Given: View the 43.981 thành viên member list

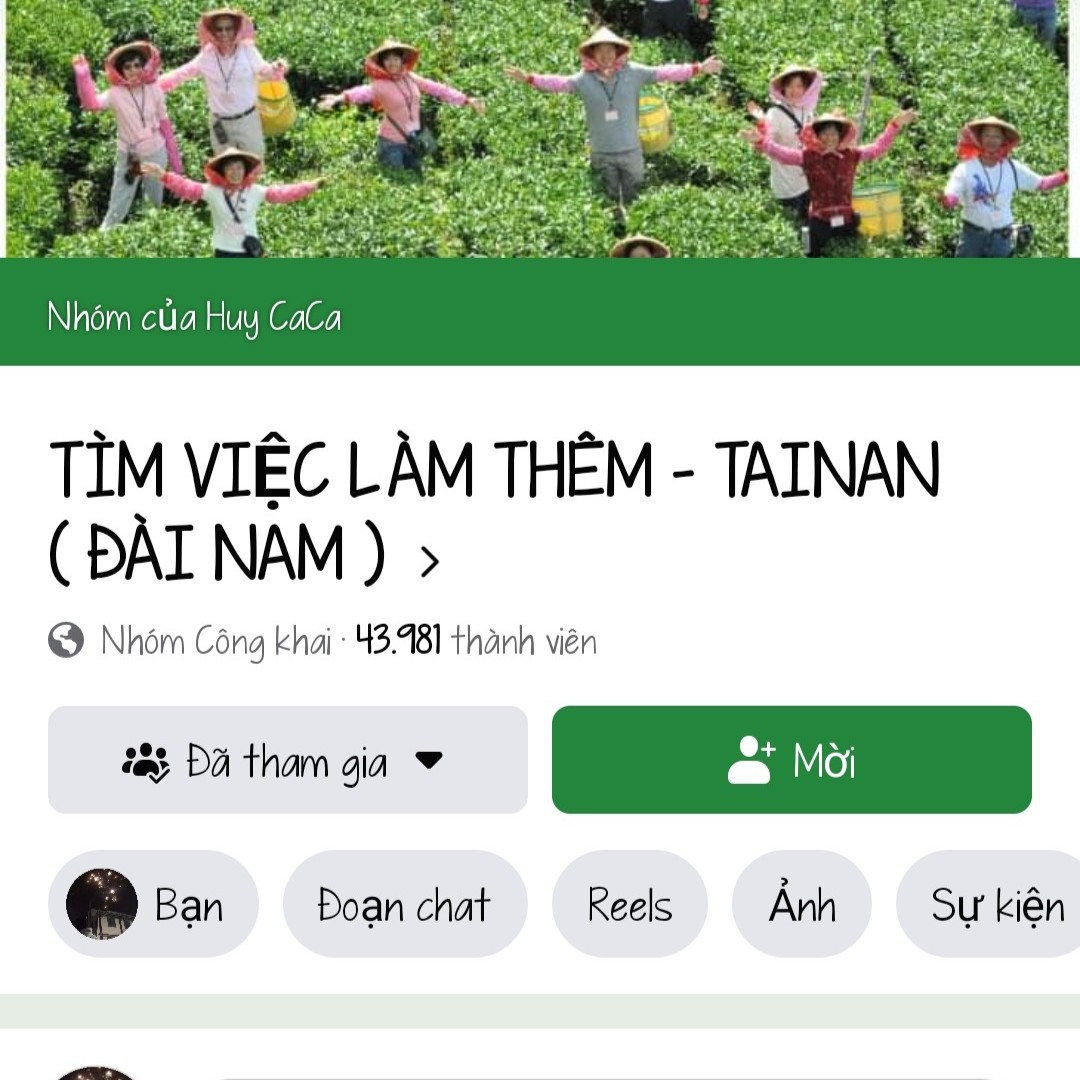Looking at the screenshot, I should (476, 641).
